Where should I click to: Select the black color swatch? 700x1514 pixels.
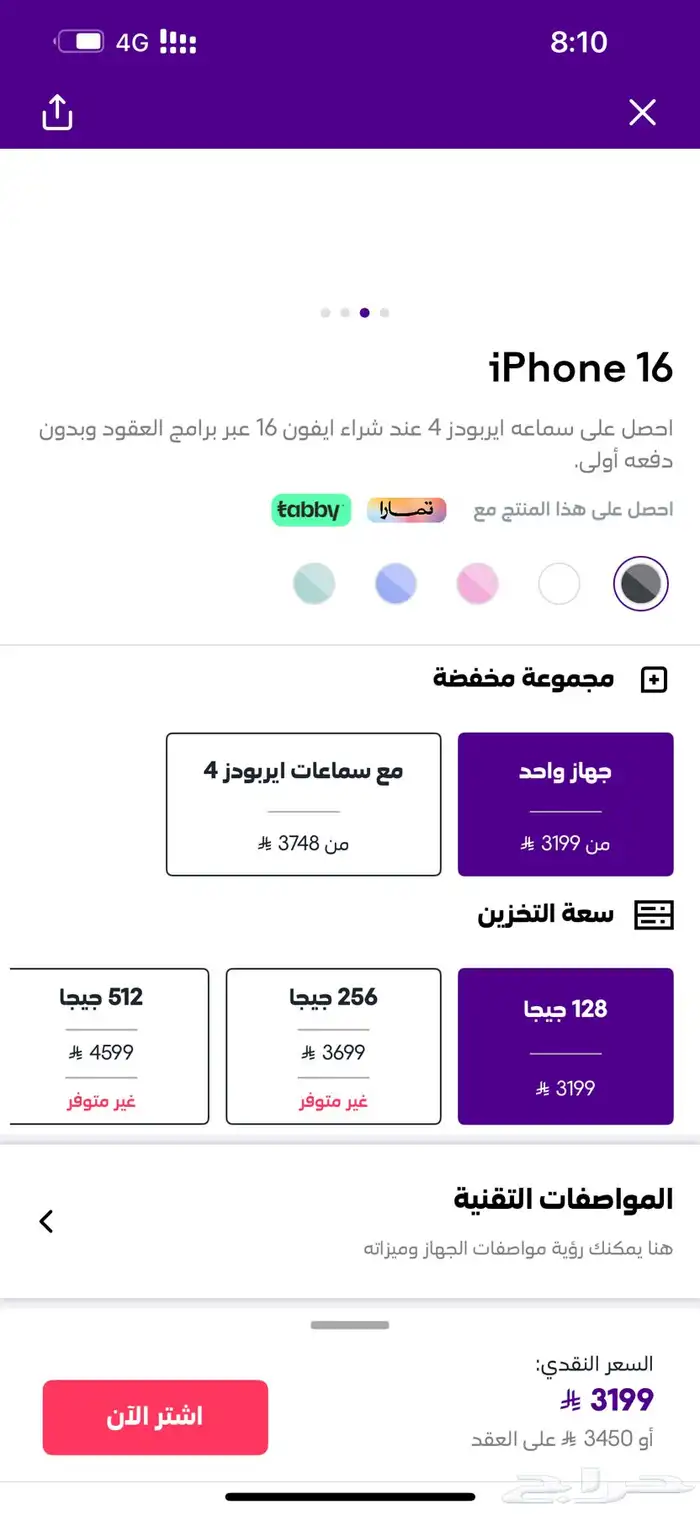640,584
